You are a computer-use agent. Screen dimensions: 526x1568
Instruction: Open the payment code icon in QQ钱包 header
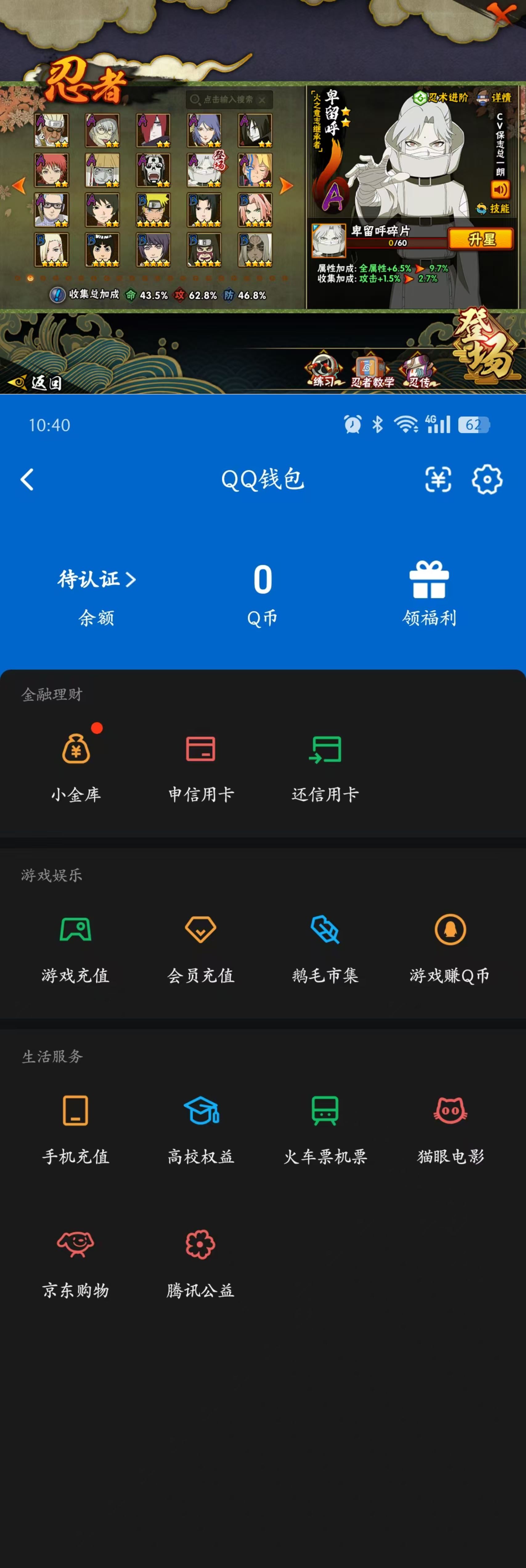[x=438, y=480]
